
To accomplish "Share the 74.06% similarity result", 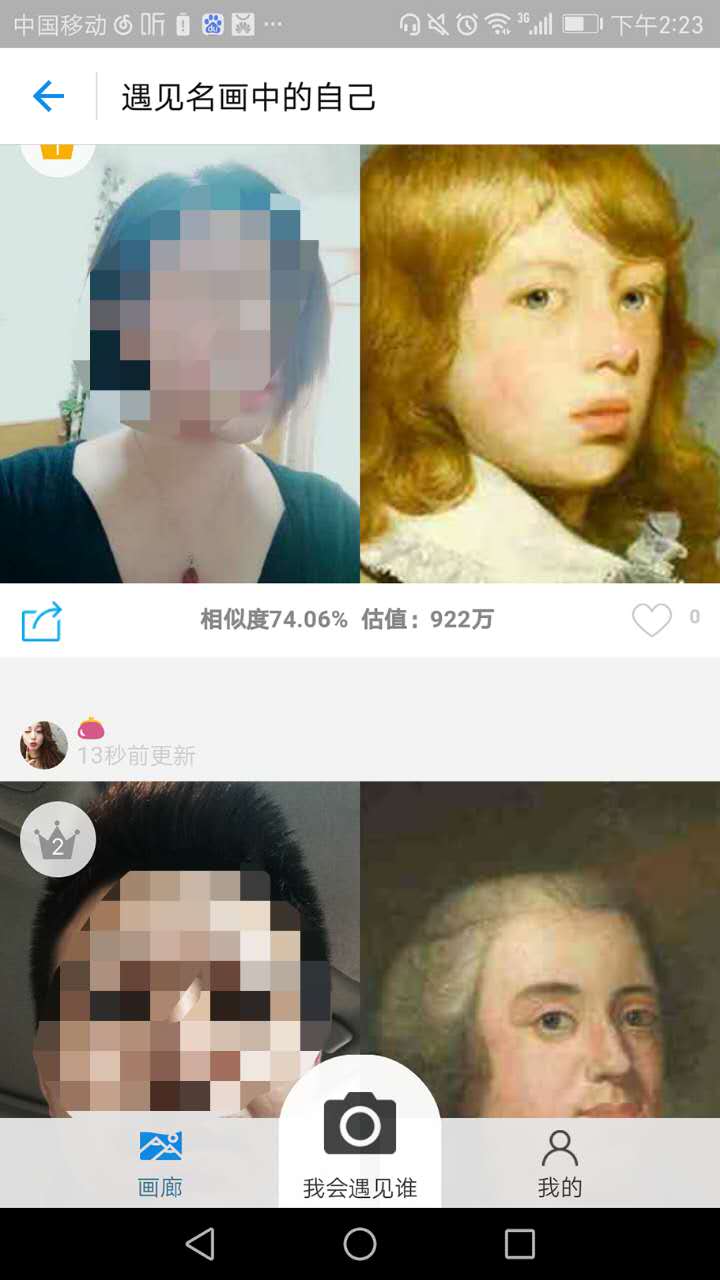I will tap(42, 621).
